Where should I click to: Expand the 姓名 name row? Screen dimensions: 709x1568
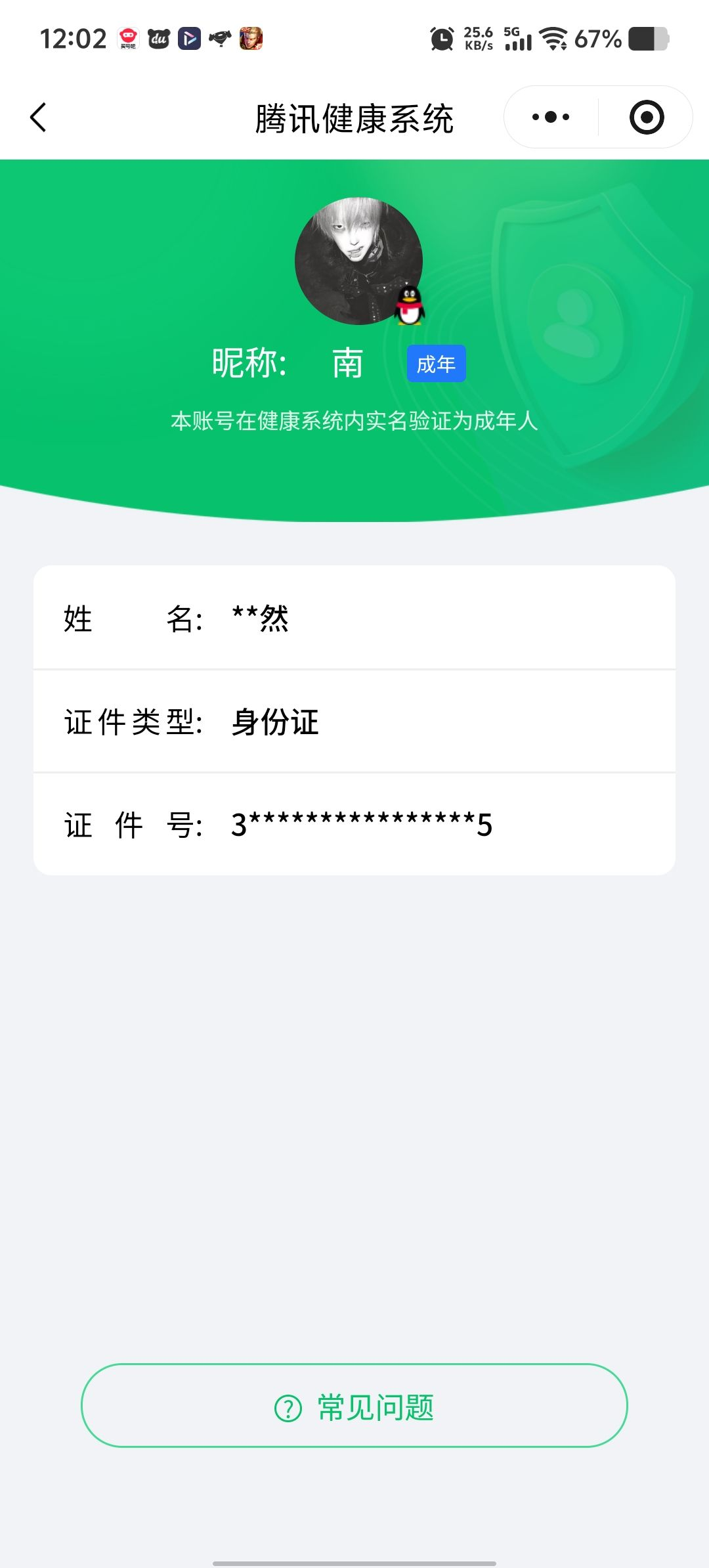click(x=354, y=619)
